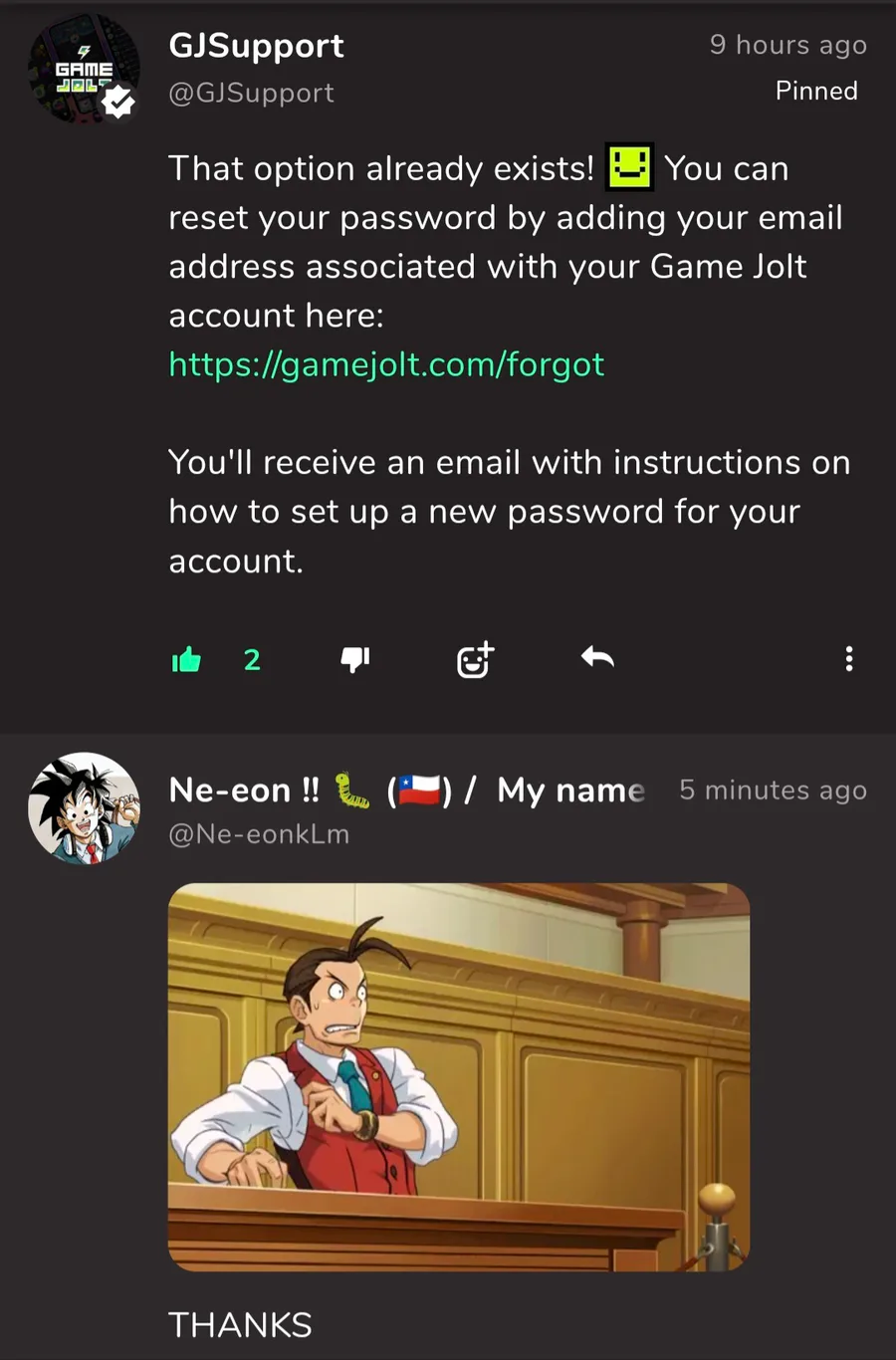Open the courtroom image in Ne-eon's comment
Image resolution: width=896 pixels, height=1360 pixels.
pos(458,1076)
